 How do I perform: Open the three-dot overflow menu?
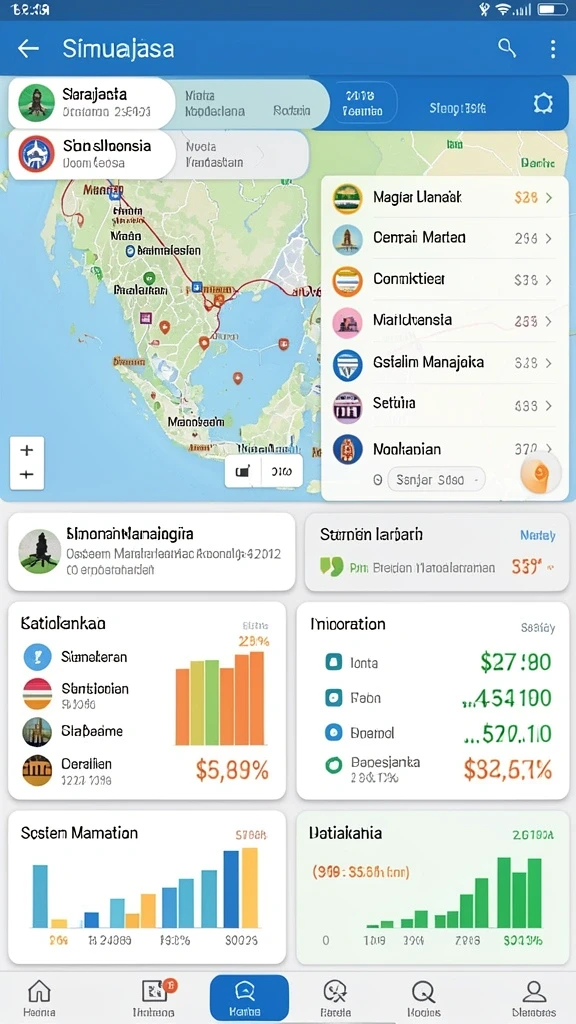(x=552, y=48)
